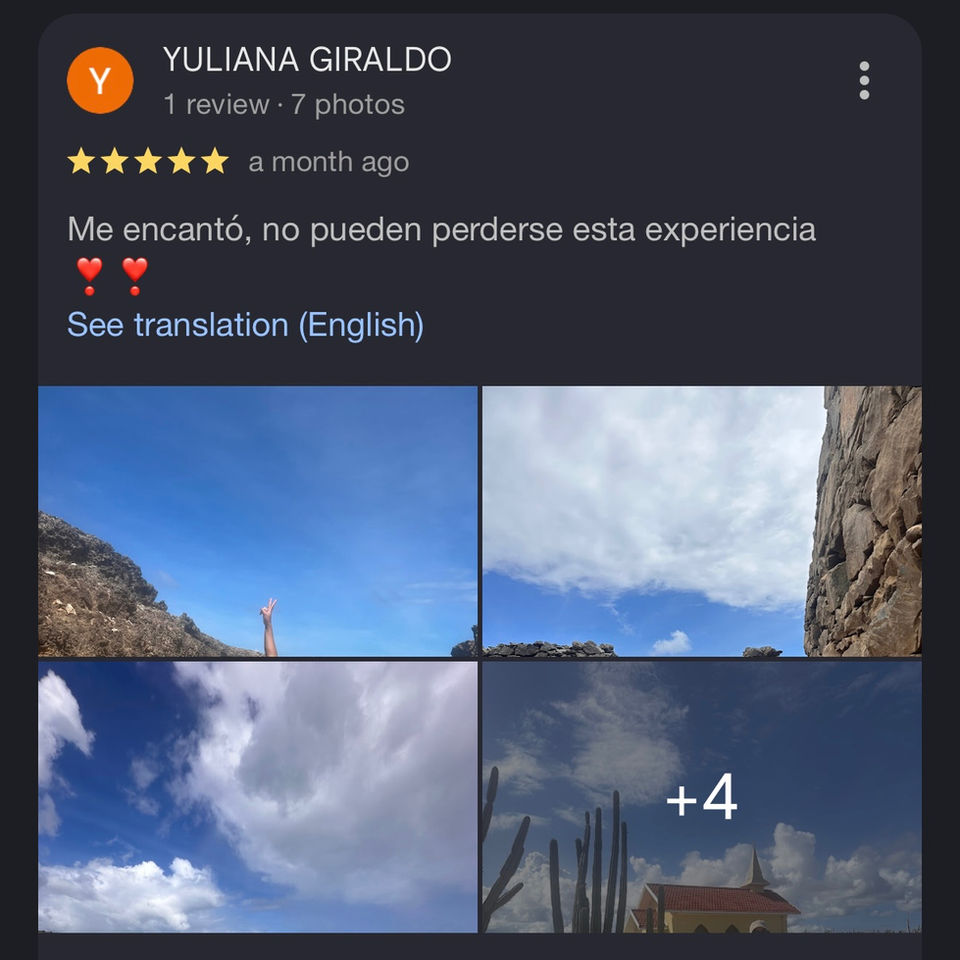Open the overflow menu on Yuliana's review

click(864, 81)
